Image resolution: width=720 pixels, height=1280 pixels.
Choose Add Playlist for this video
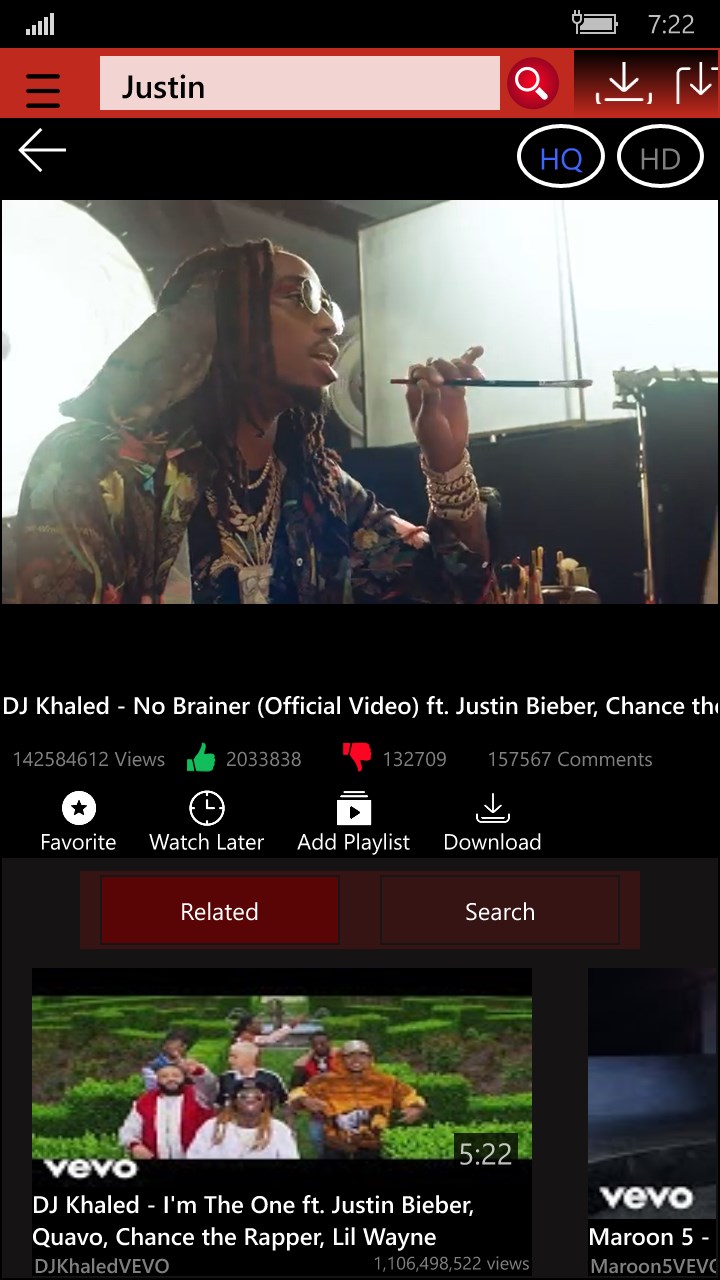coord(353,823)
